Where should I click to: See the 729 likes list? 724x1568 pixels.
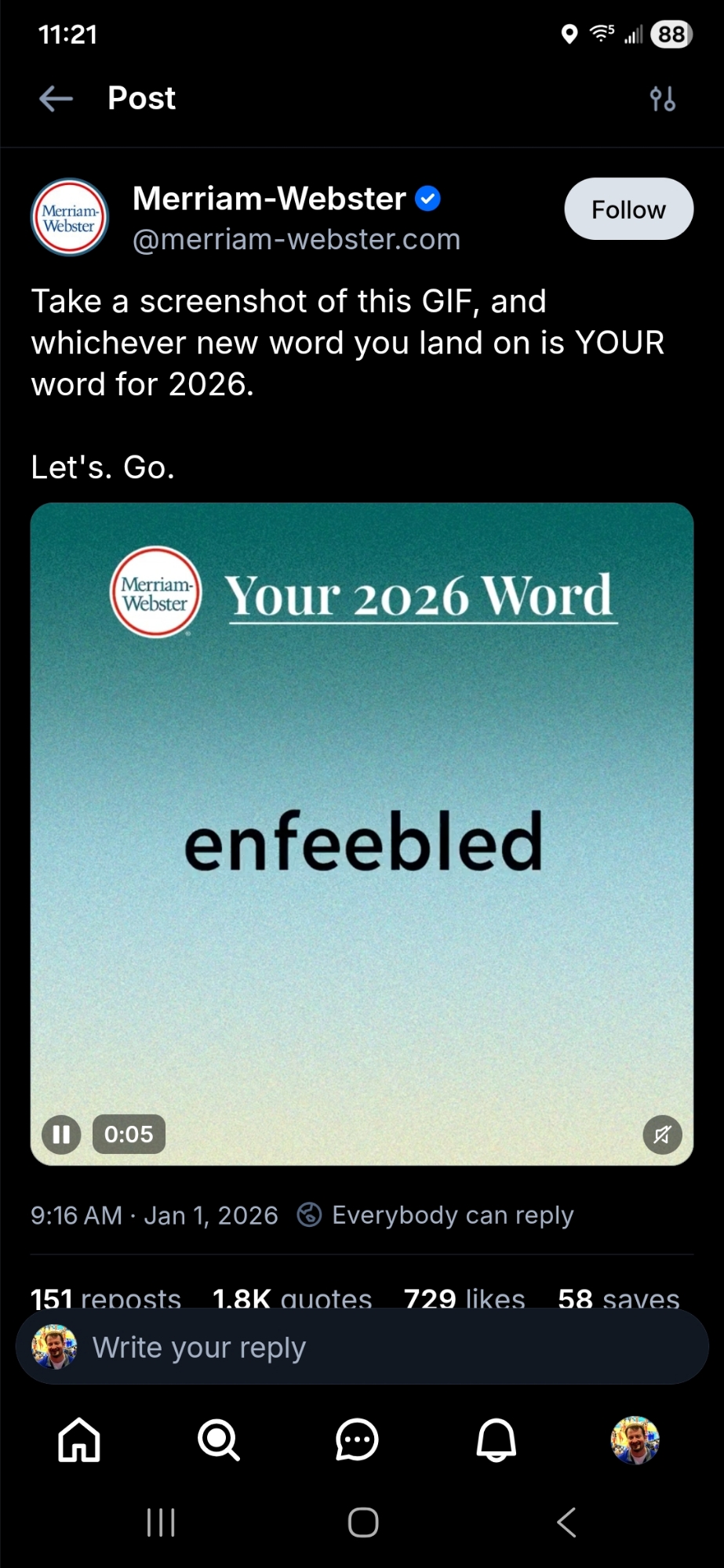click(x=464, y=1298)
